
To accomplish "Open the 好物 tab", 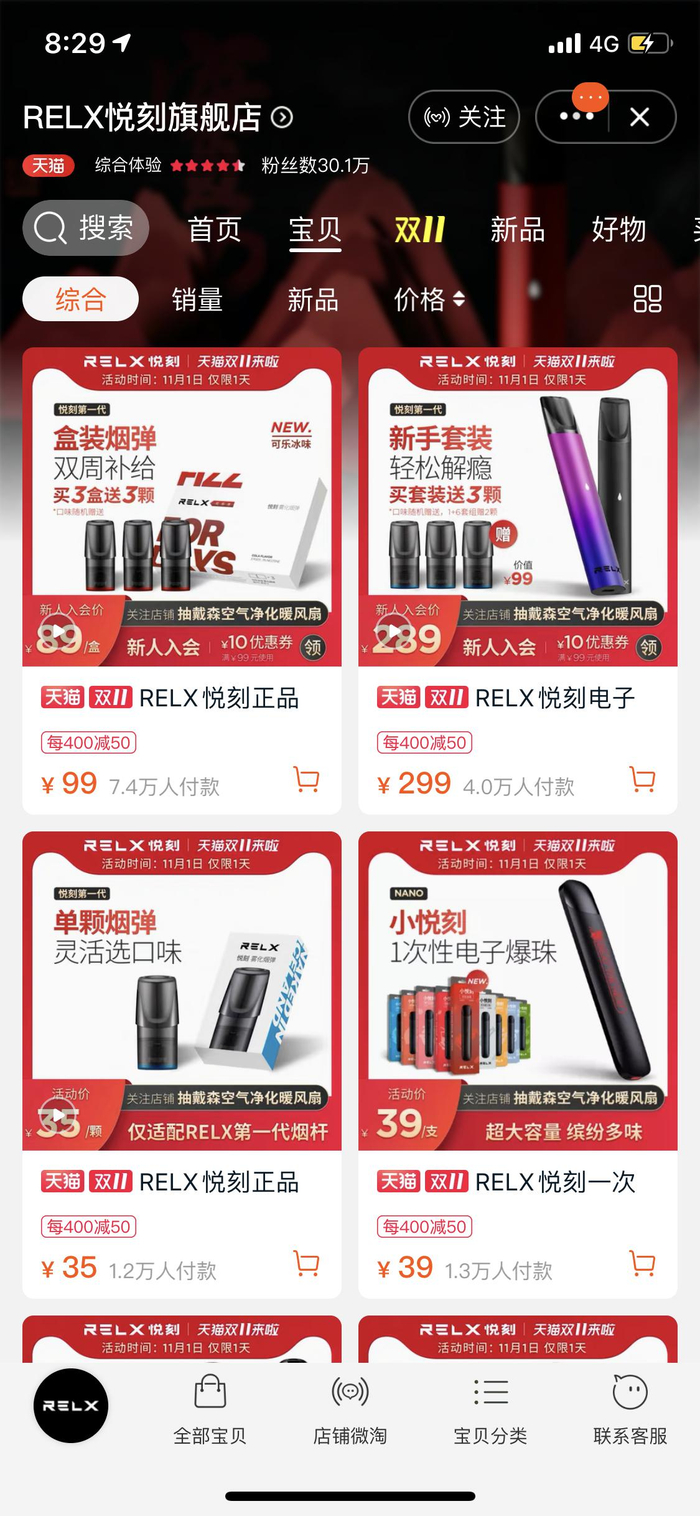I will tap(618, 230).
